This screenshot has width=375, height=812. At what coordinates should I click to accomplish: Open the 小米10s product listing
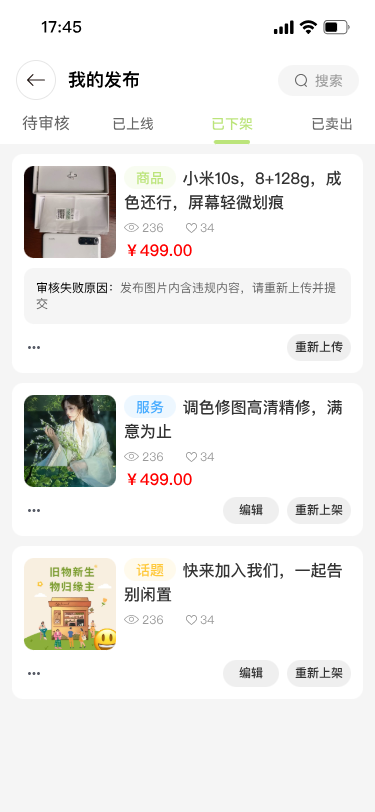click(188, 212)
